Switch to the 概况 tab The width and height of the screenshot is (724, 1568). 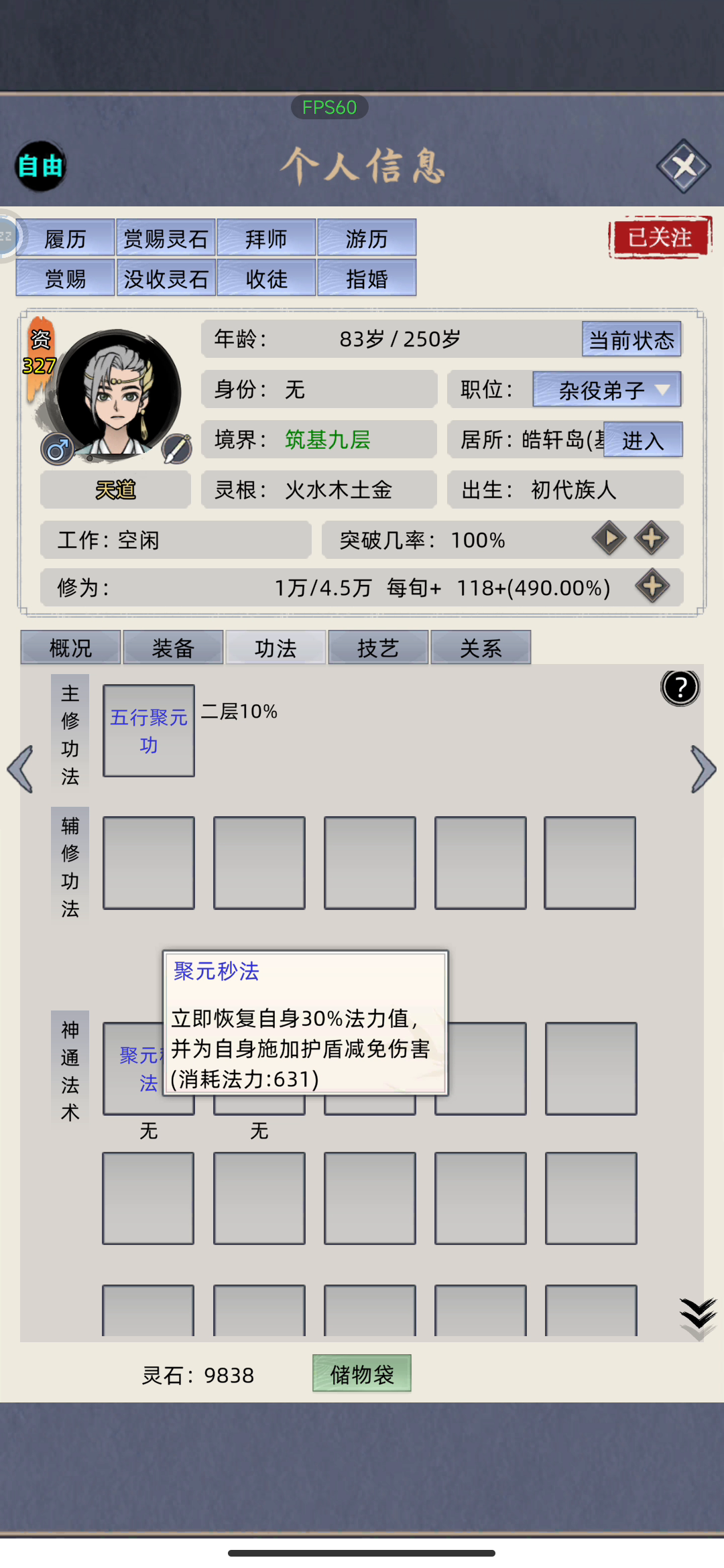pyautogui.click(x=70, y=647)
